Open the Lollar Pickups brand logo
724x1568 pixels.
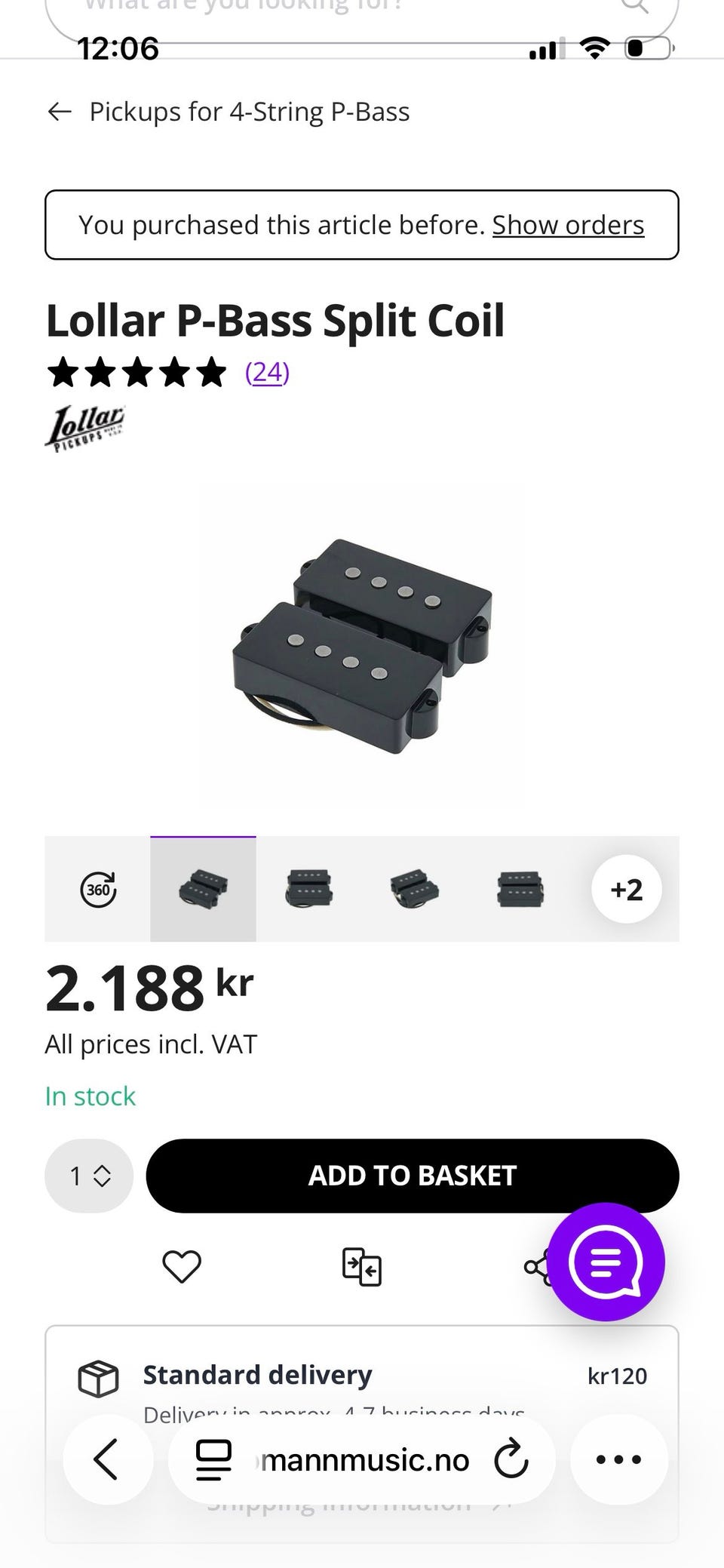(85, 429)
